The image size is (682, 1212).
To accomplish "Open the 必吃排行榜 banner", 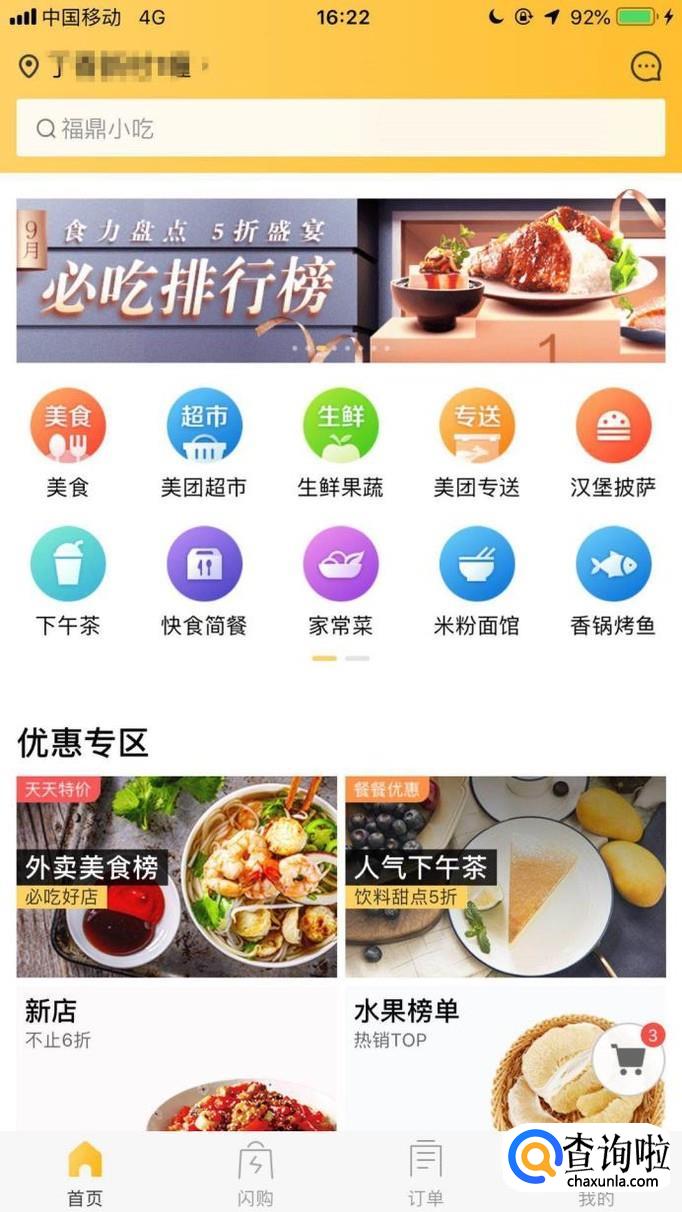I will (x=340, y=280).
